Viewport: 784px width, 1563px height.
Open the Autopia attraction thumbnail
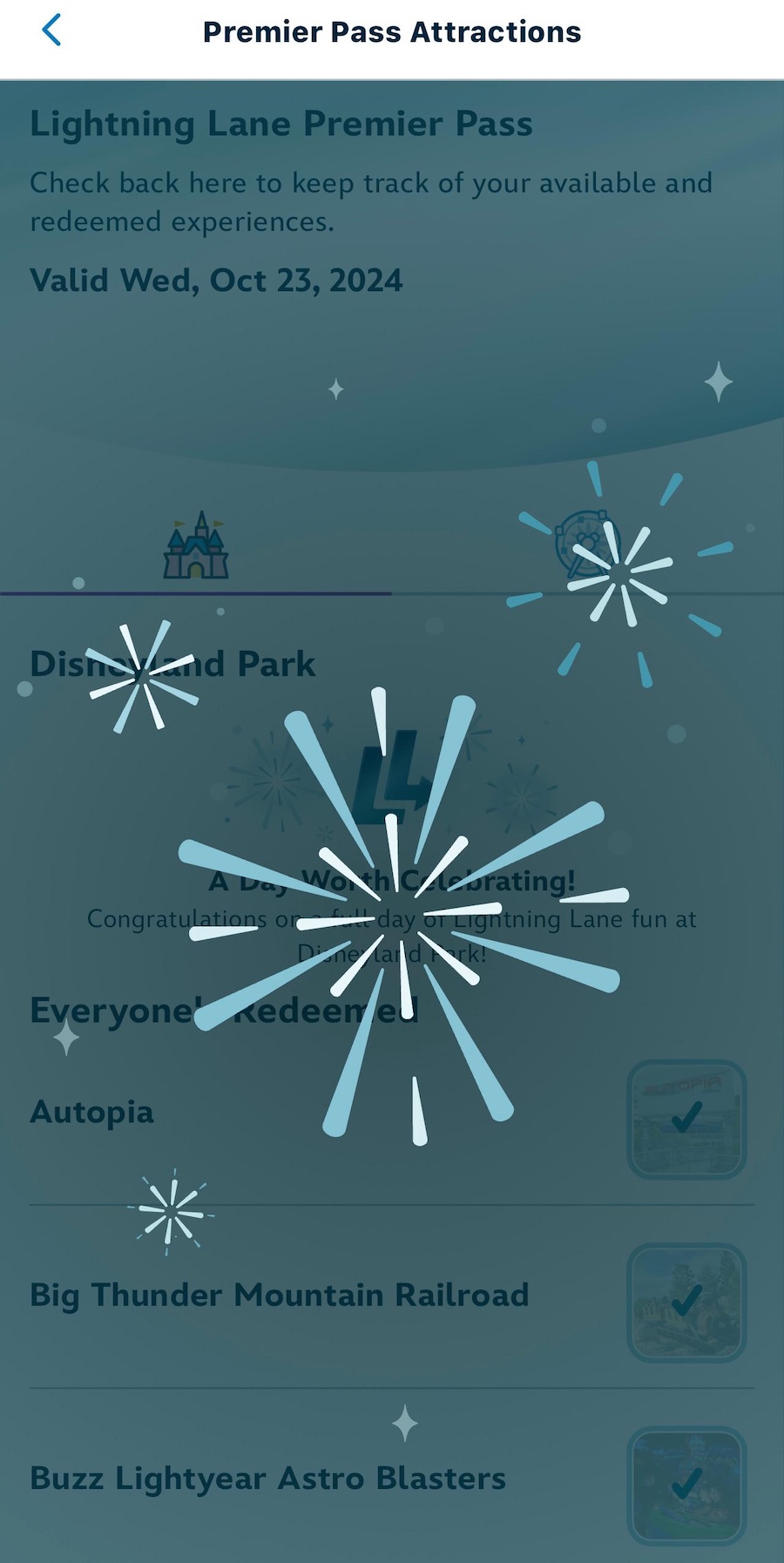pos(686,1119)
